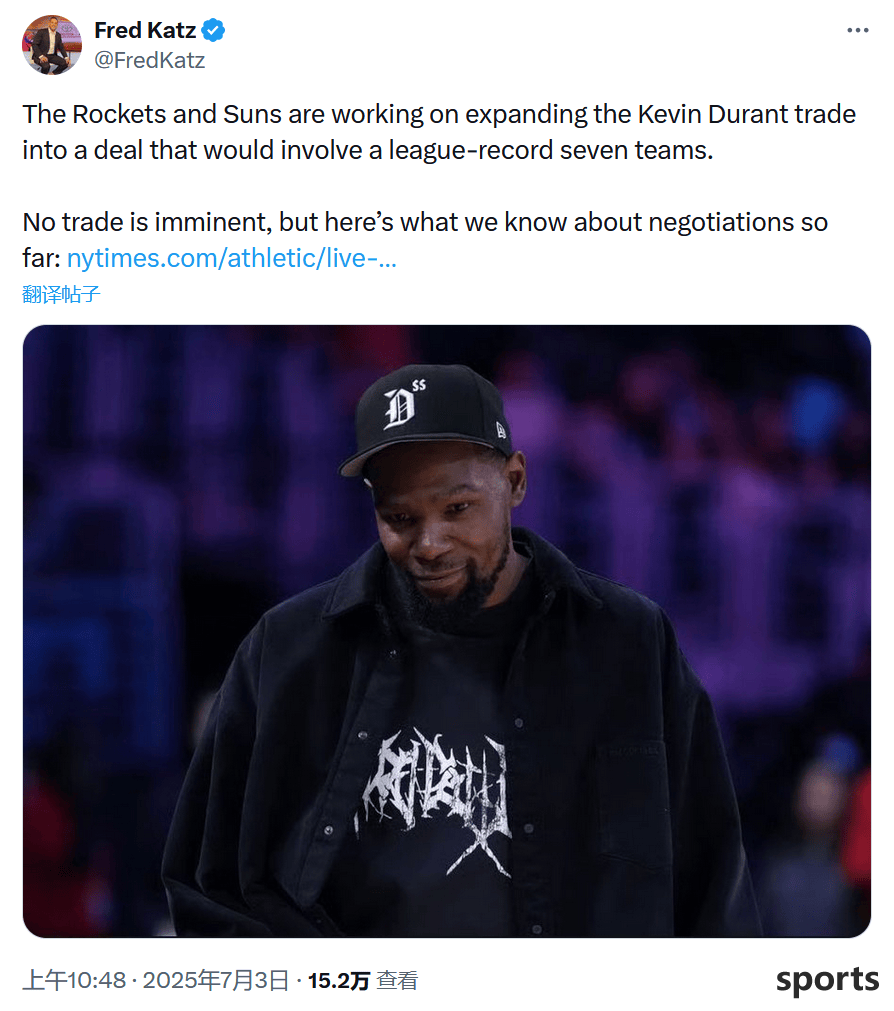Open the nytimes.com/athletic link
This screenshot has width=894, height=1011.
click(x=231, y=259)
